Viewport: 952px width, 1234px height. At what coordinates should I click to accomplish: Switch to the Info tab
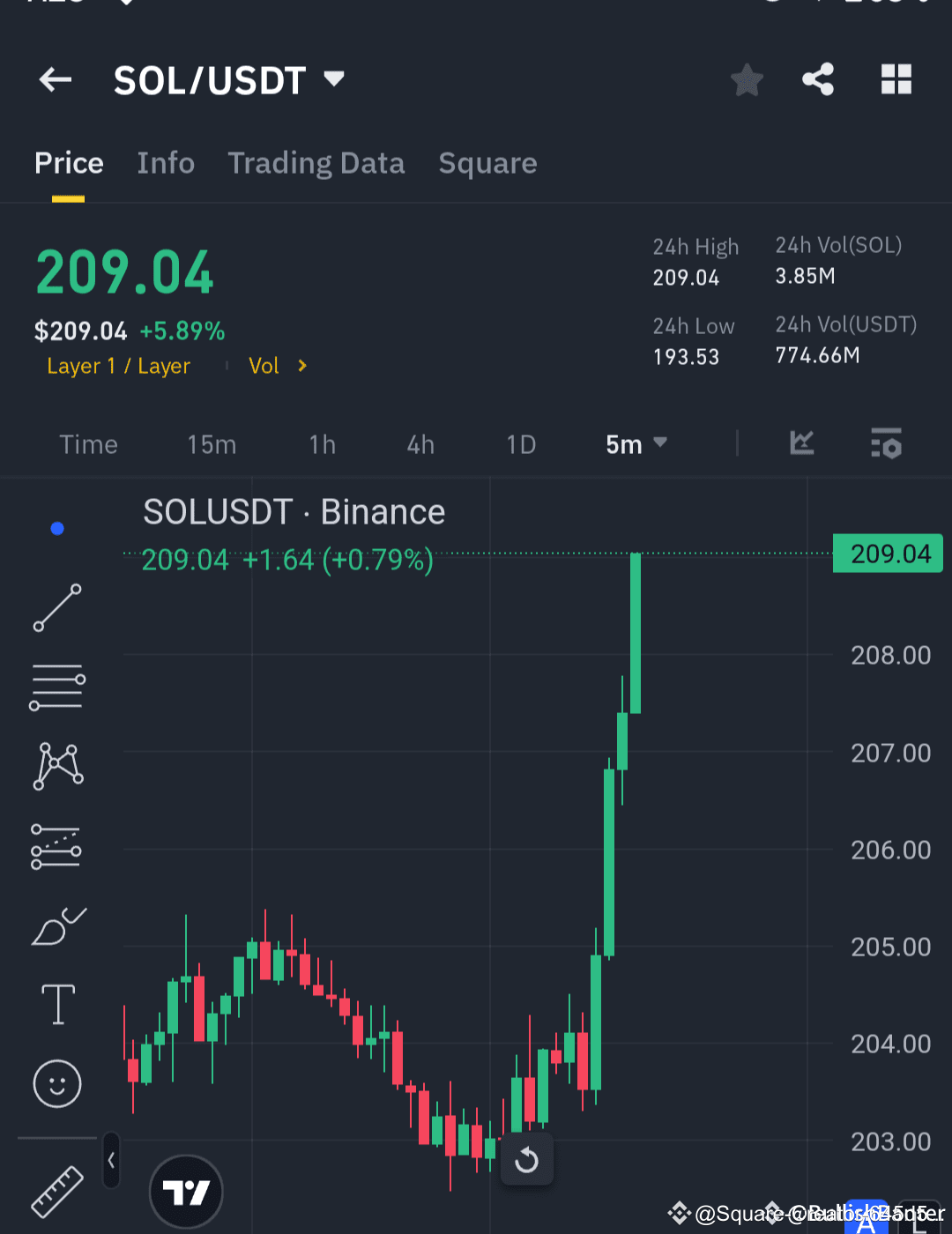tap(166, 163)
